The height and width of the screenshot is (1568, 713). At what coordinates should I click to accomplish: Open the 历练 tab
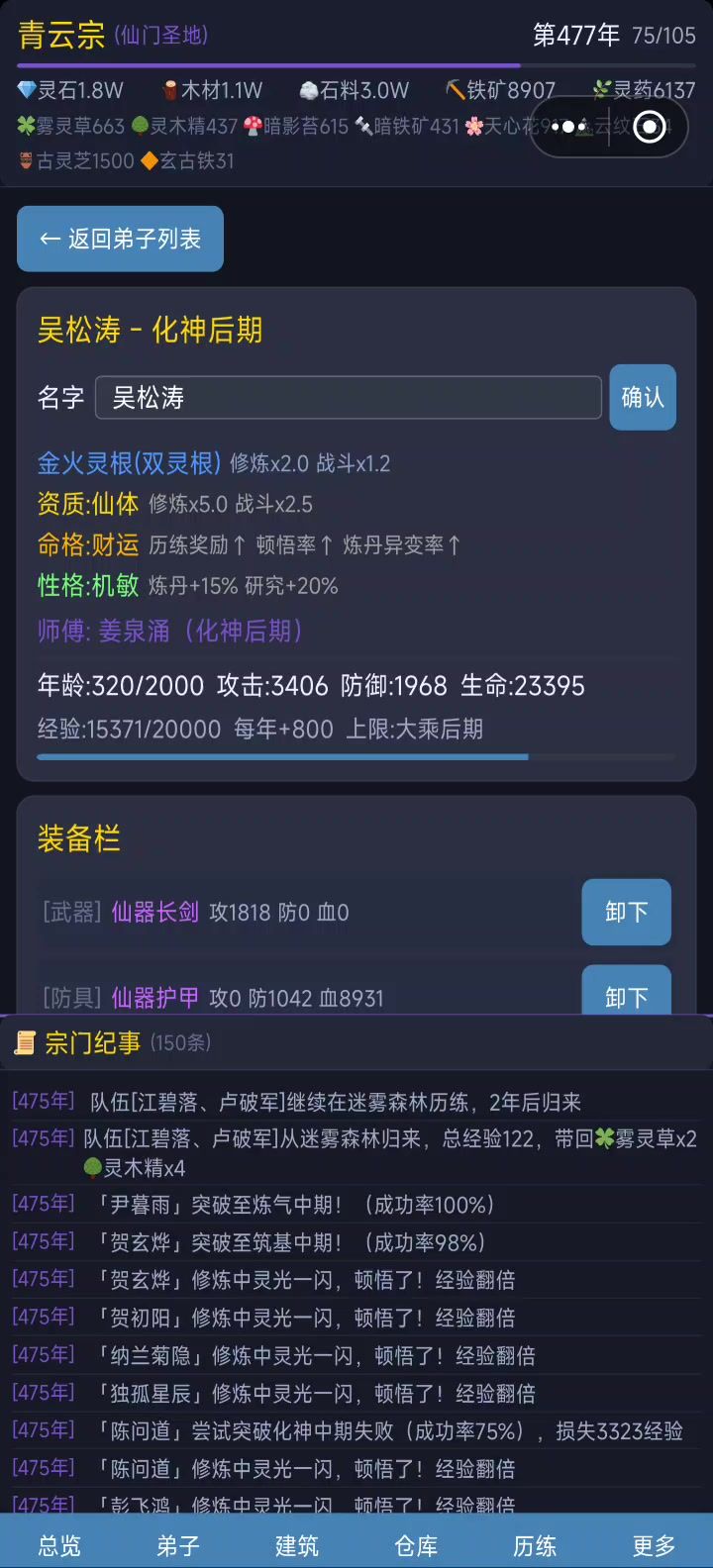point(535,1545)
